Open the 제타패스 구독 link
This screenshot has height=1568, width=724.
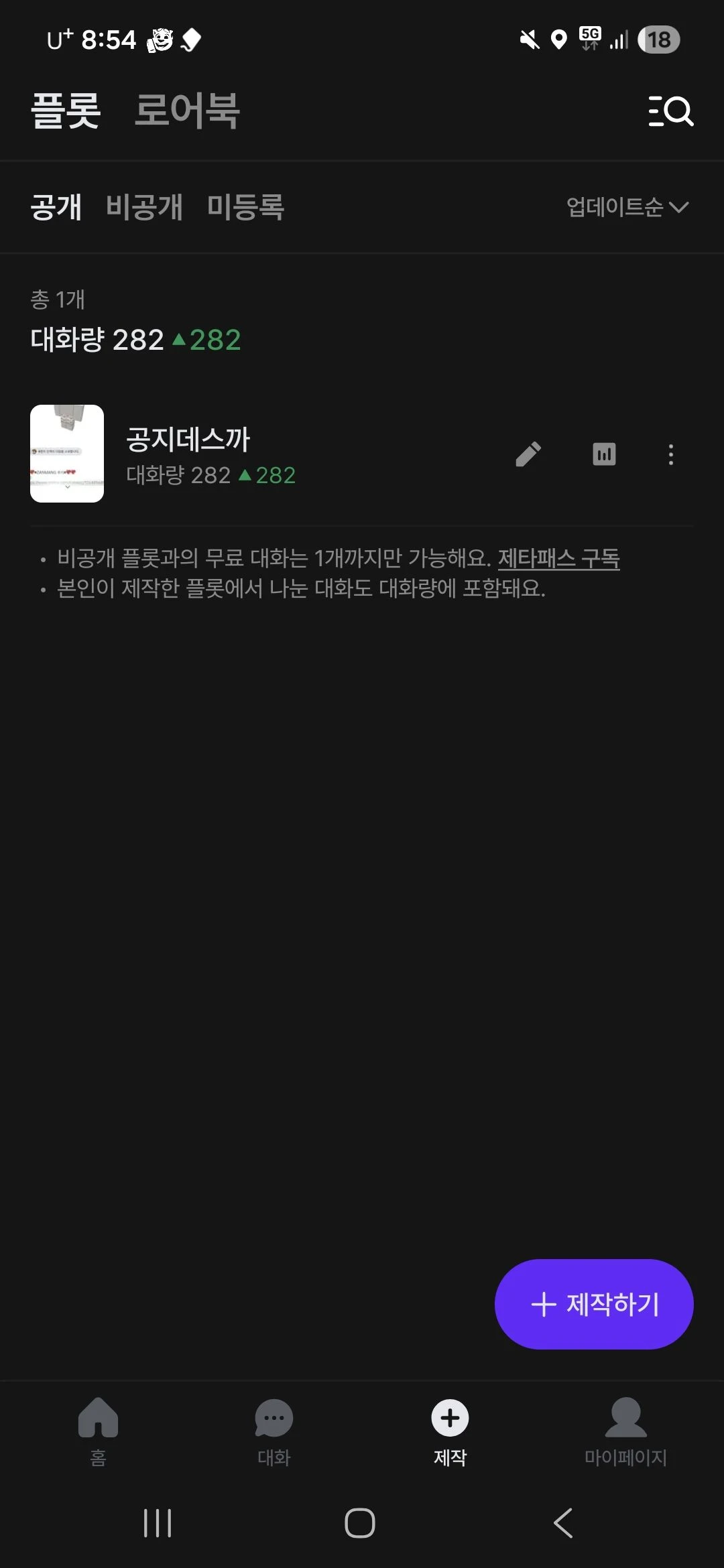click(x=558, y=558)
